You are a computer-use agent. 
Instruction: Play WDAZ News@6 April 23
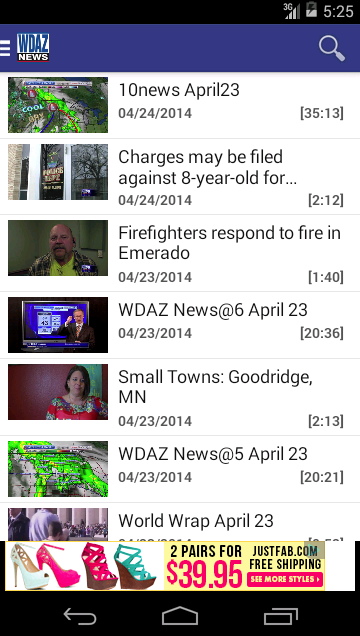pyautogui.click(x=180, y=325)
